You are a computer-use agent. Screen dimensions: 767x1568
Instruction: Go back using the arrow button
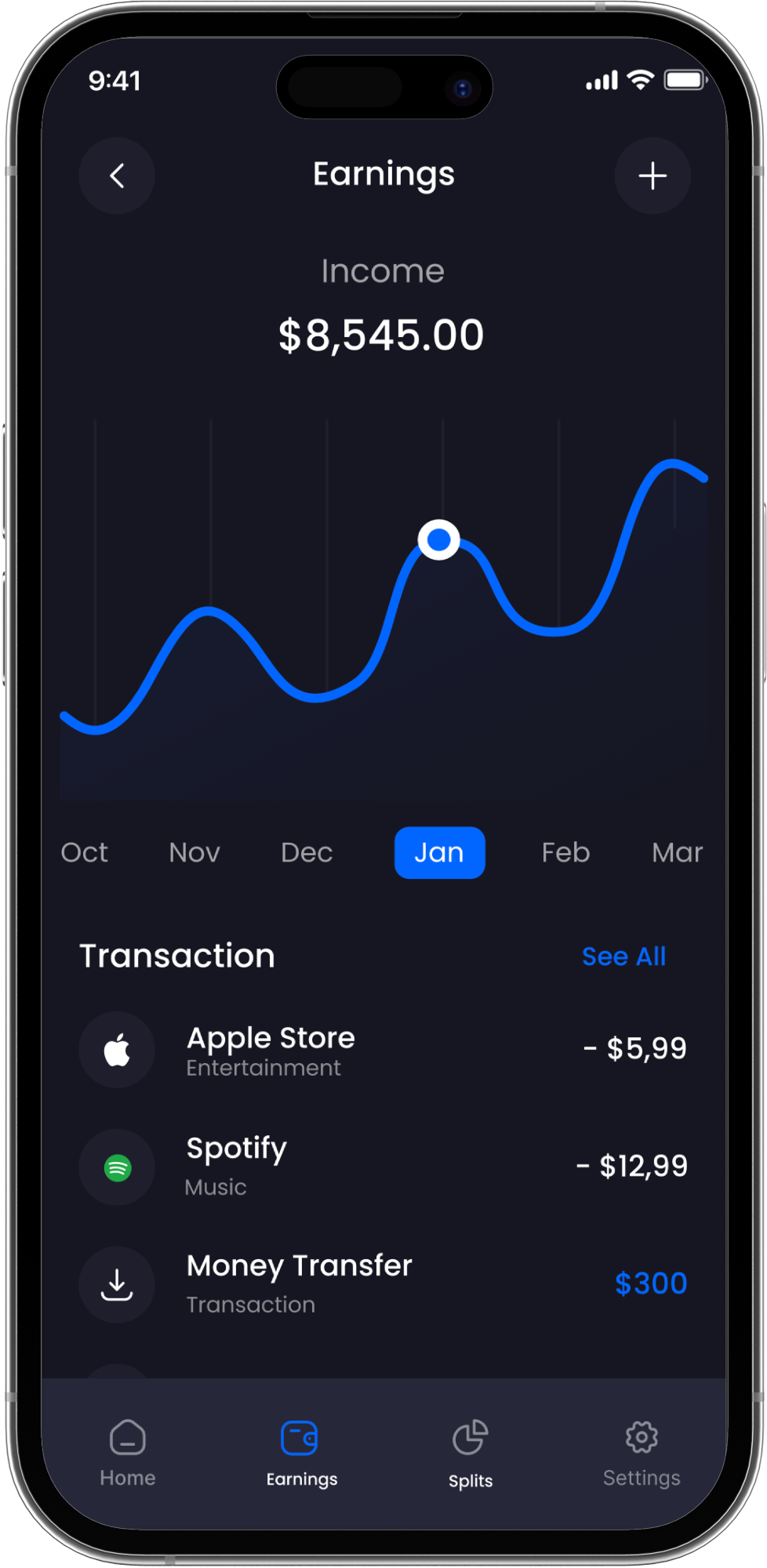[117, 176]
